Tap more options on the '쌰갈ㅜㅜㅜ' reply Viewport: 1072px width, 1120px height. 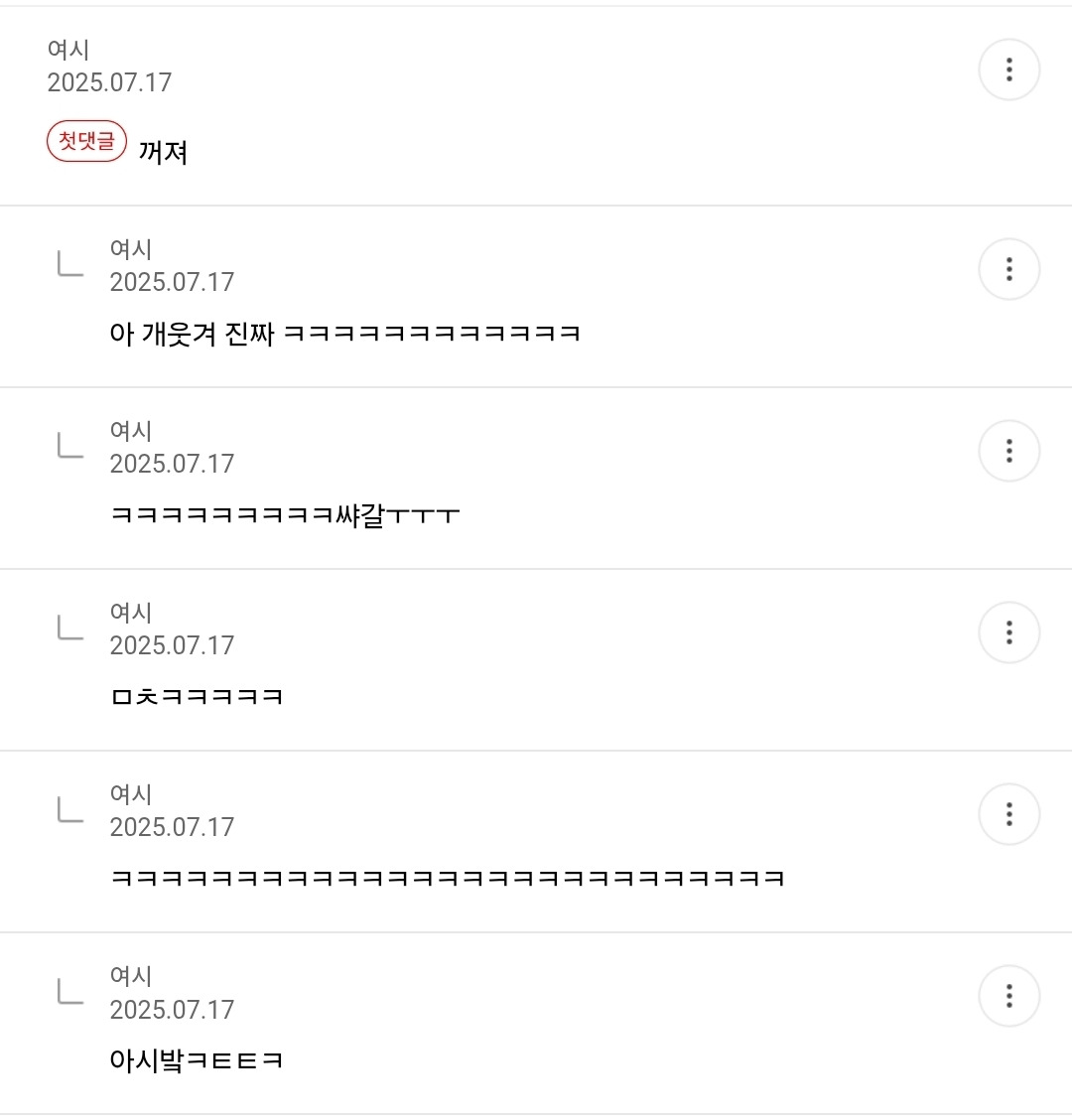[1008, 451]
